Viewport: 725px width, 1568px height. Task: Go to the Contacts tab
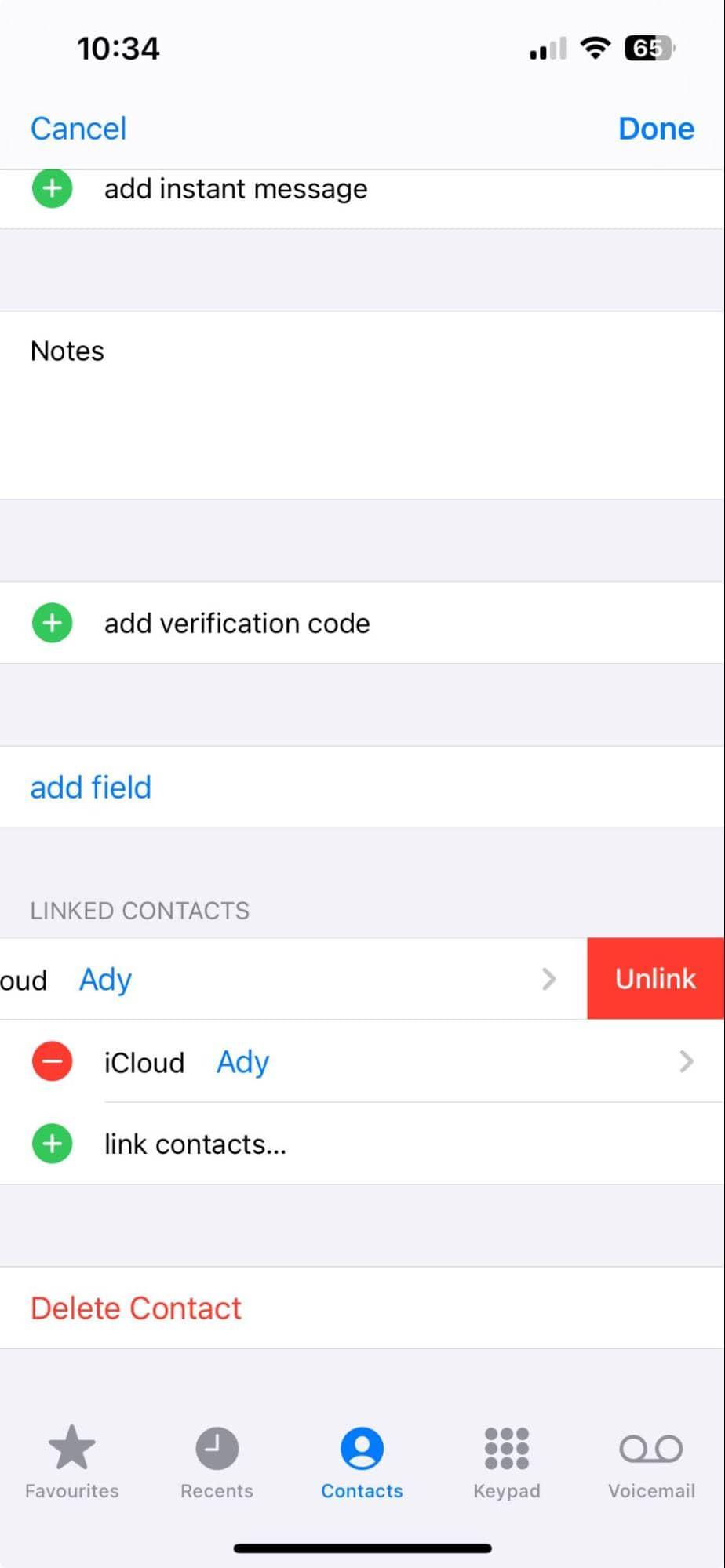[x=362, y=1461]
